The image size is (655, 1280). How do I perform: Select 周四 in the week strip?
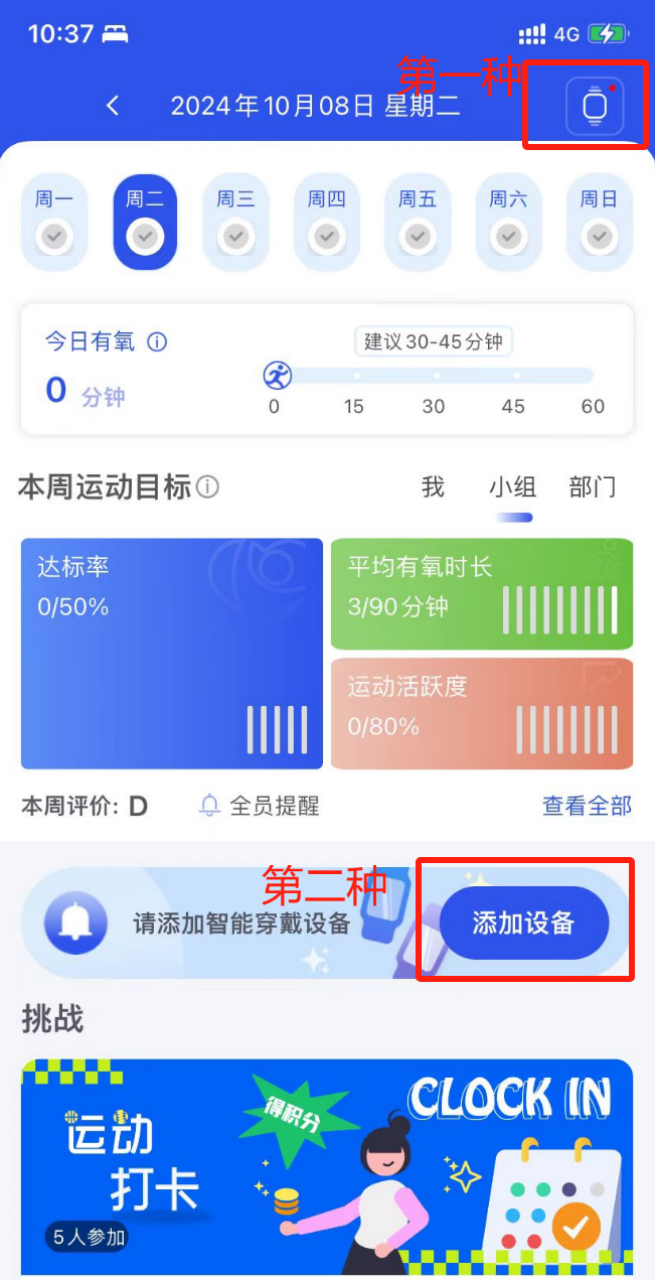pyautogui.click(x=326, y=221)
